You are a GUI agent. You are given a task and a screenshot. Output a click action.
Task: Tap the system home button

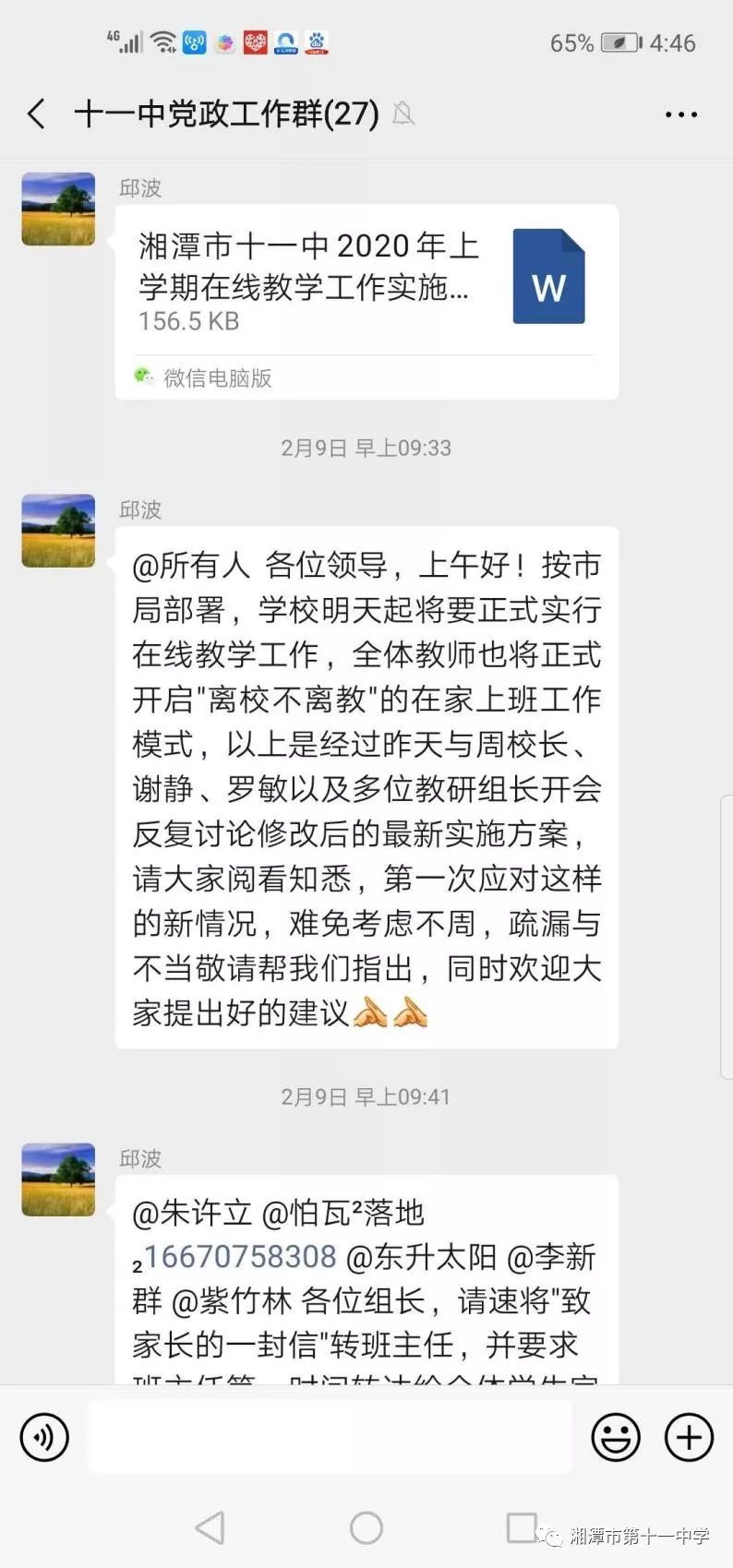(x=366, y=1527)
